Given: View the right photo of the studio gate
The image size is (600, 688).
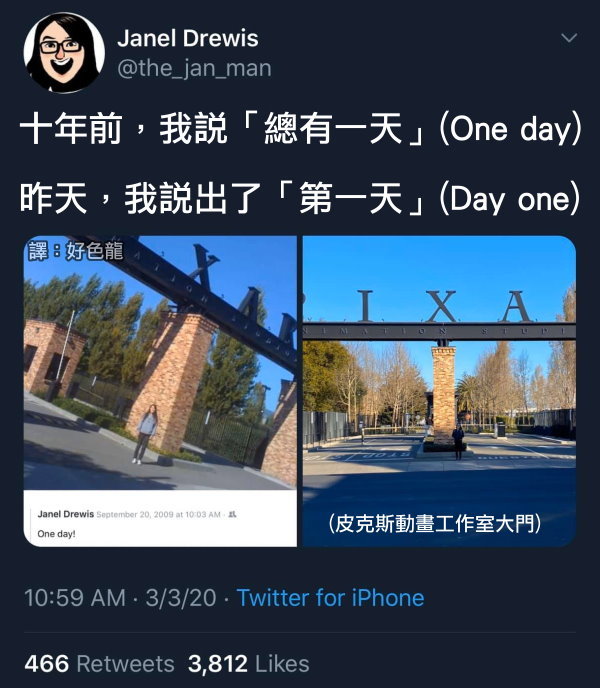Looking at the screenshot, I should pyautogui.click(x=439, y=390).
